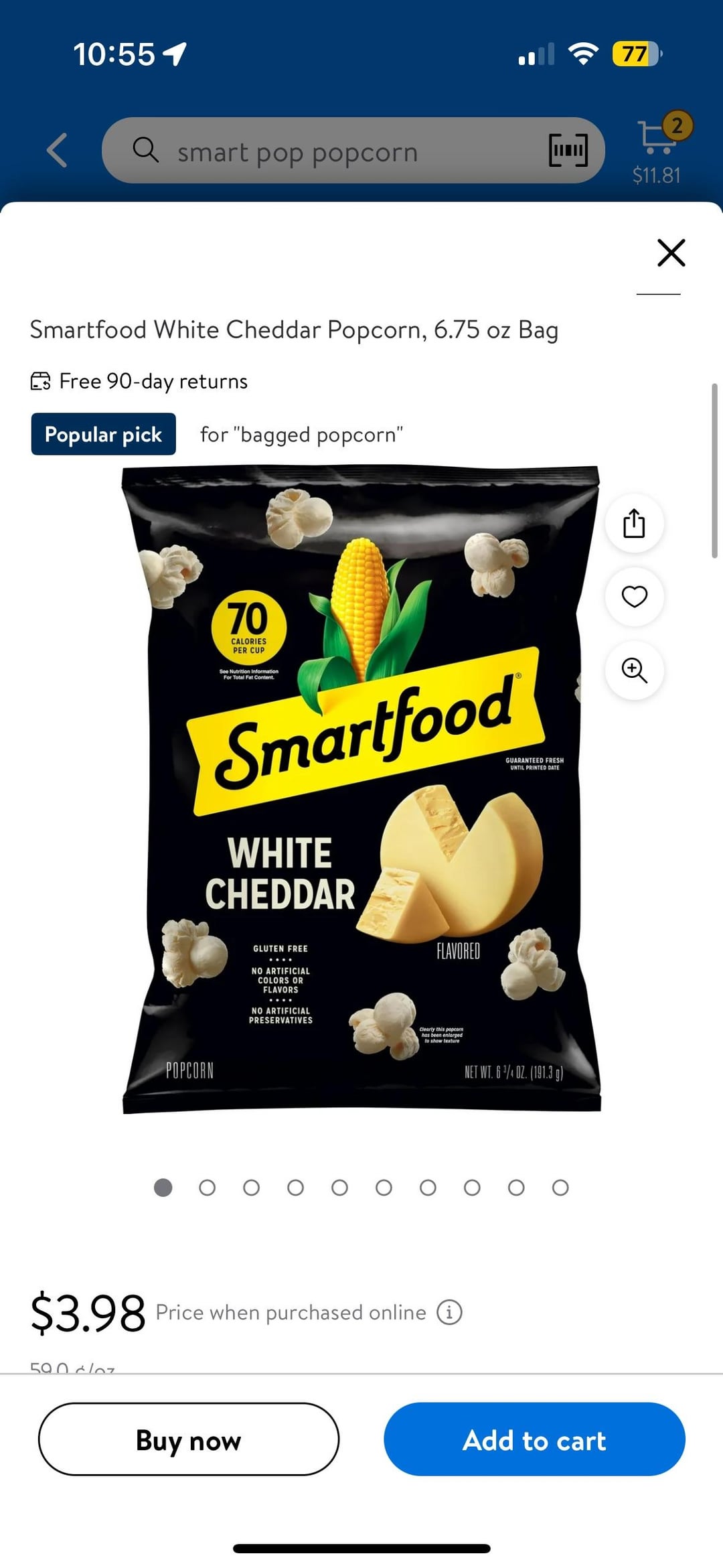
Task: Open the Smartfood White Cheddar bag image
Action: 361,790
